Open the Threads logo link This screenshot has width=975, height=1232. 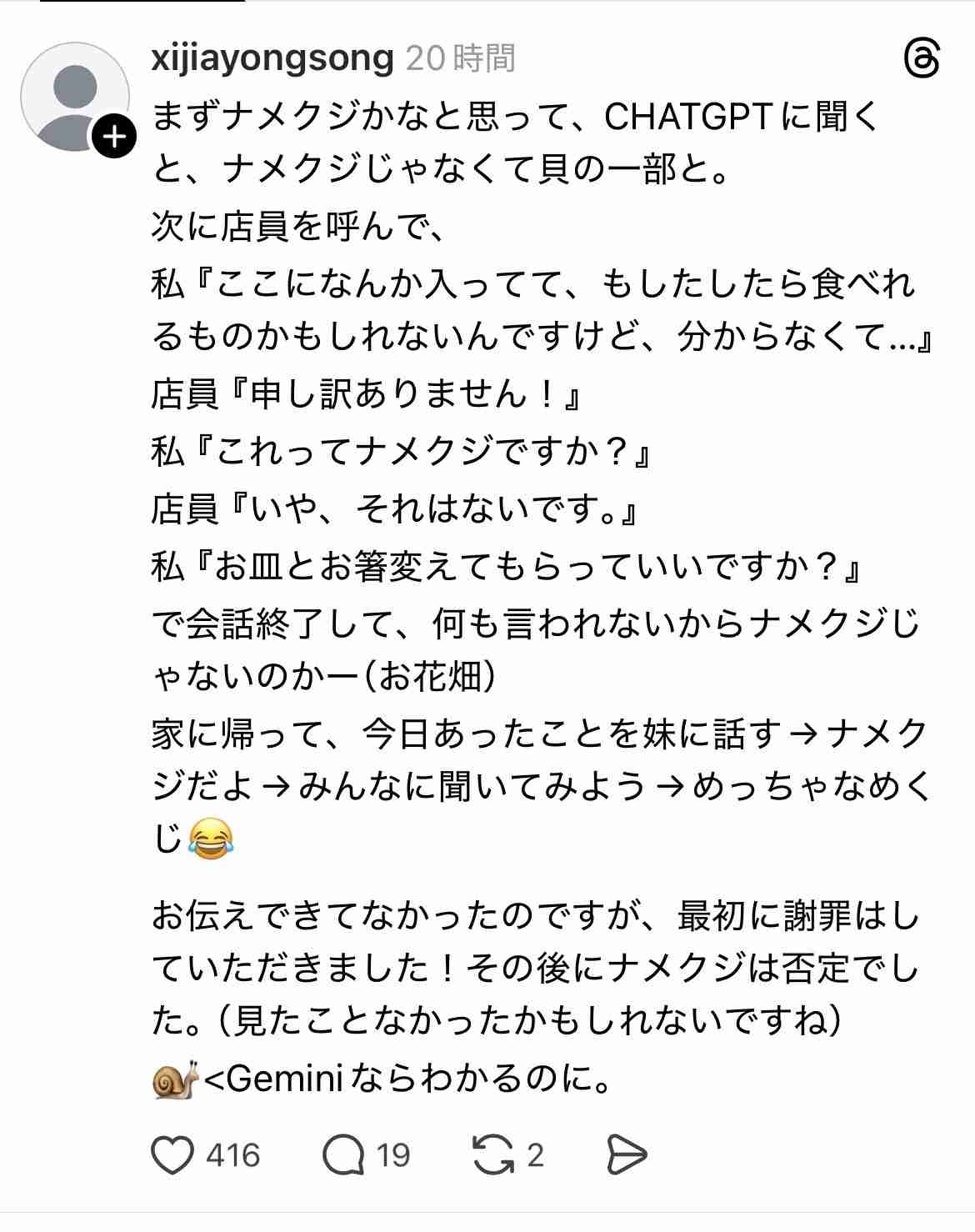click(922, 60)
